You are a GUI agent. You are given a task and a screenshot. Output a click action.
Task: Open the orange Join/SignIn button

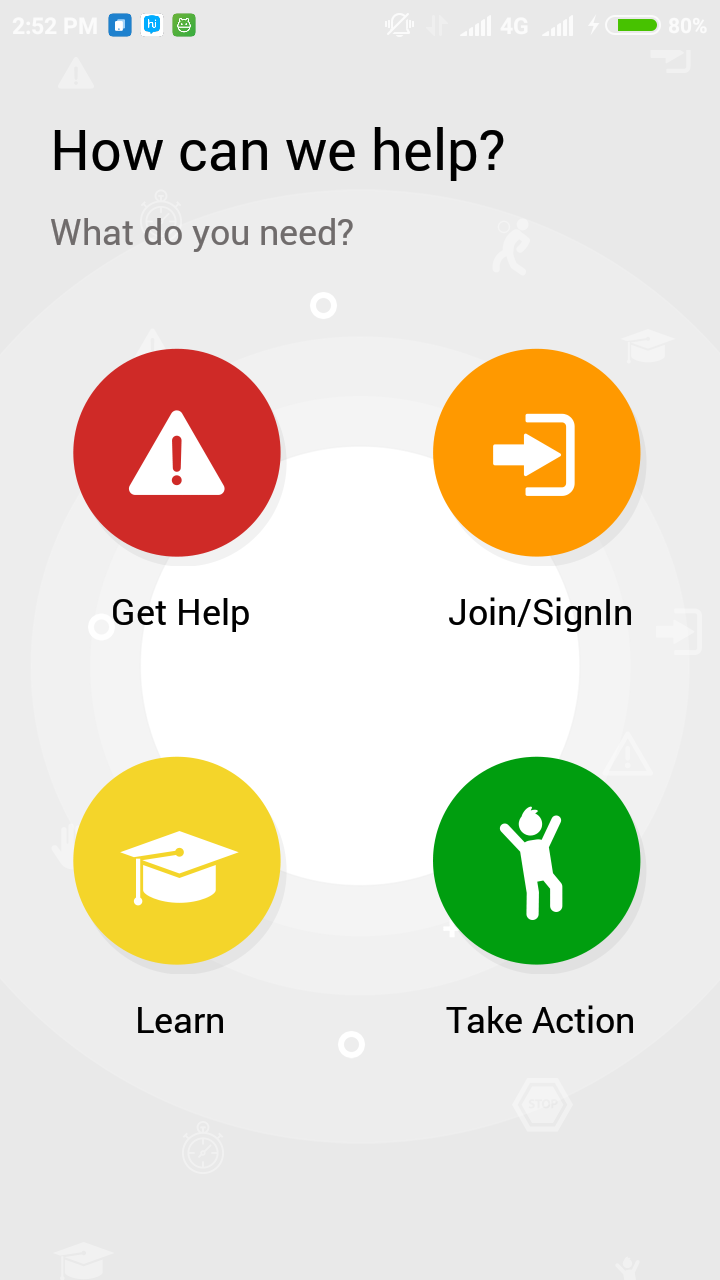pos(537,452)
